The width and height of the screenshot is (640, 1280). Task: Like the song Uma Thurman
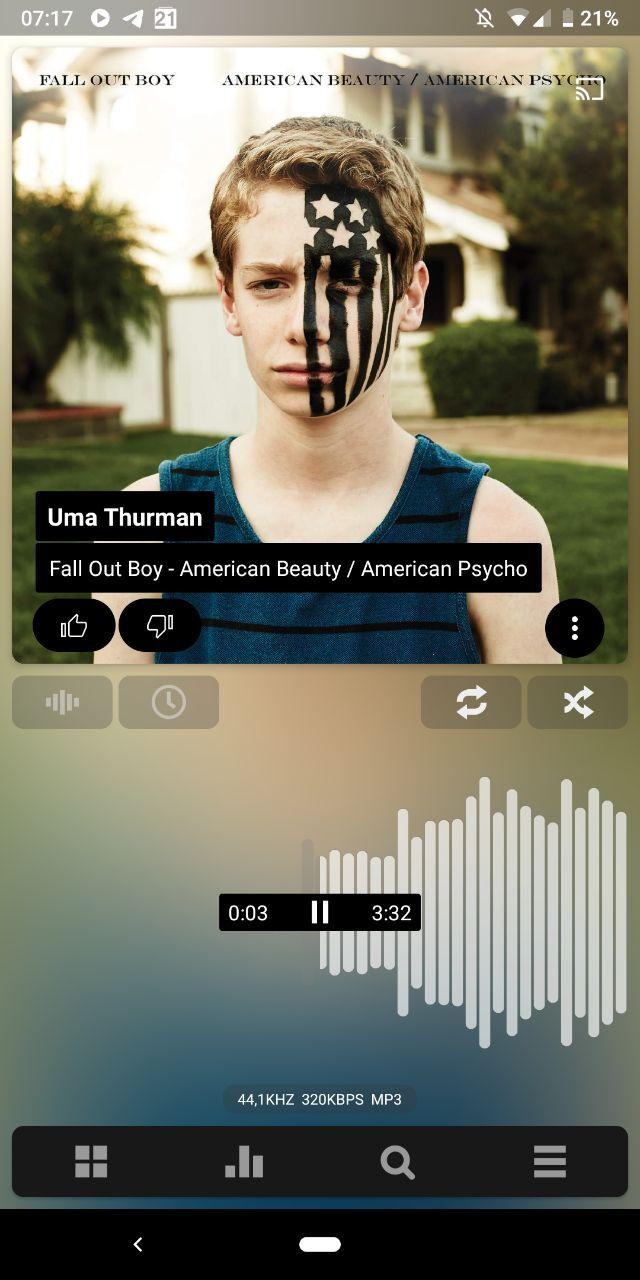[74, 626]
